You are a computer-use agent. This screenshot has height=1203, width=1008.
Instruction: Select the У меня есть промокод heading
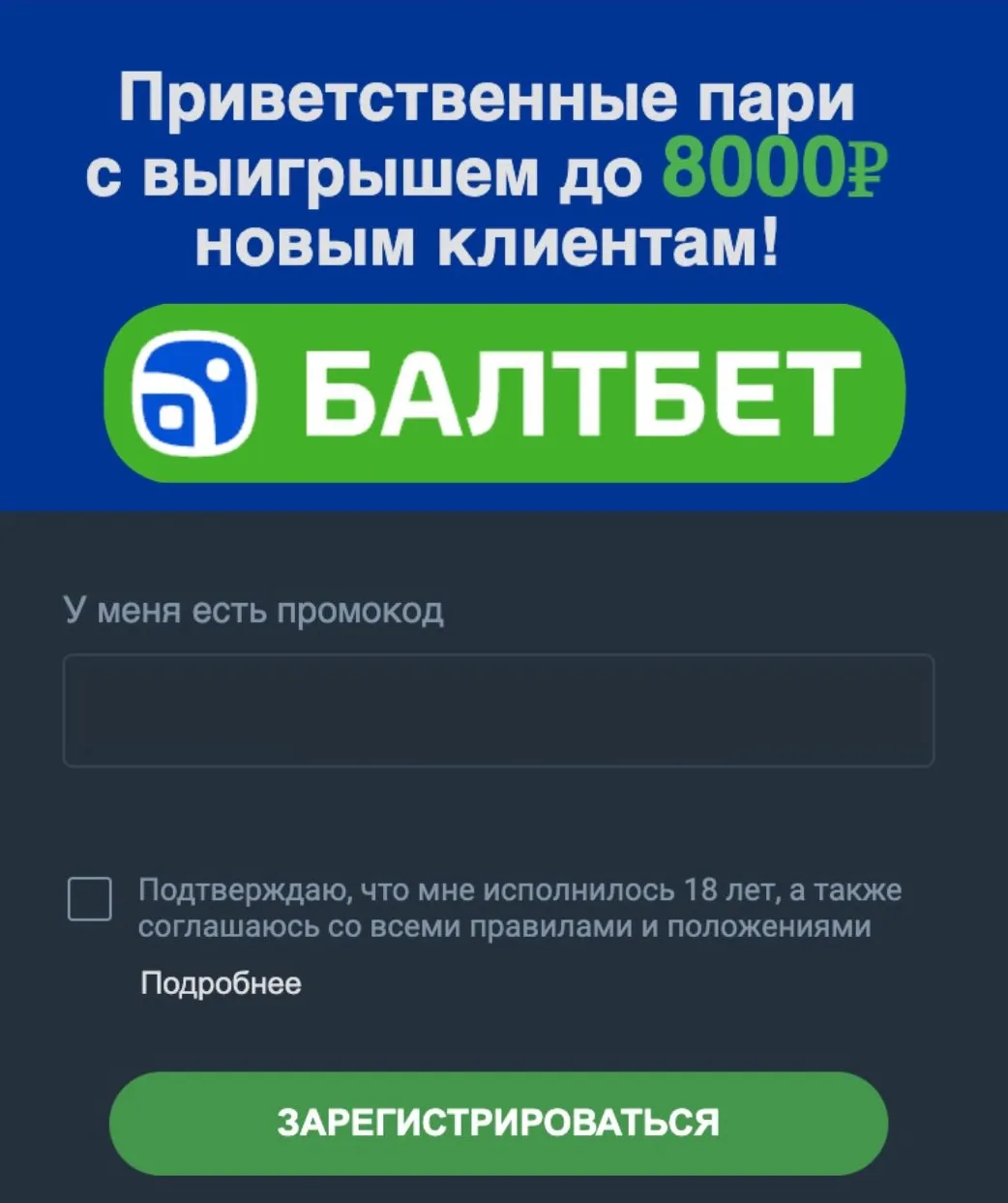(254, 610)
